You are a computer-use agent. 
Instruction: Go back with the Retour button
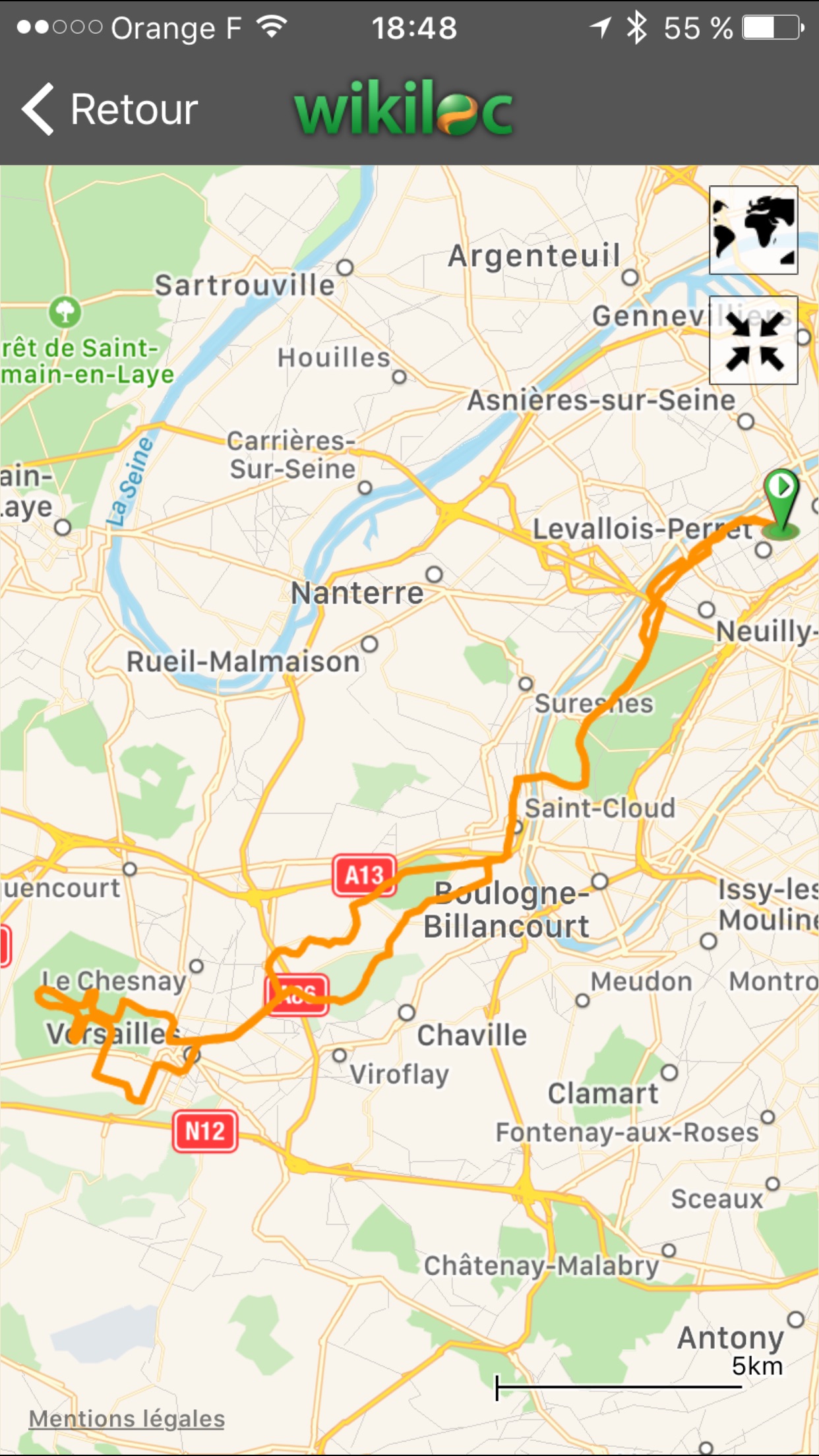tap(110, 109)
